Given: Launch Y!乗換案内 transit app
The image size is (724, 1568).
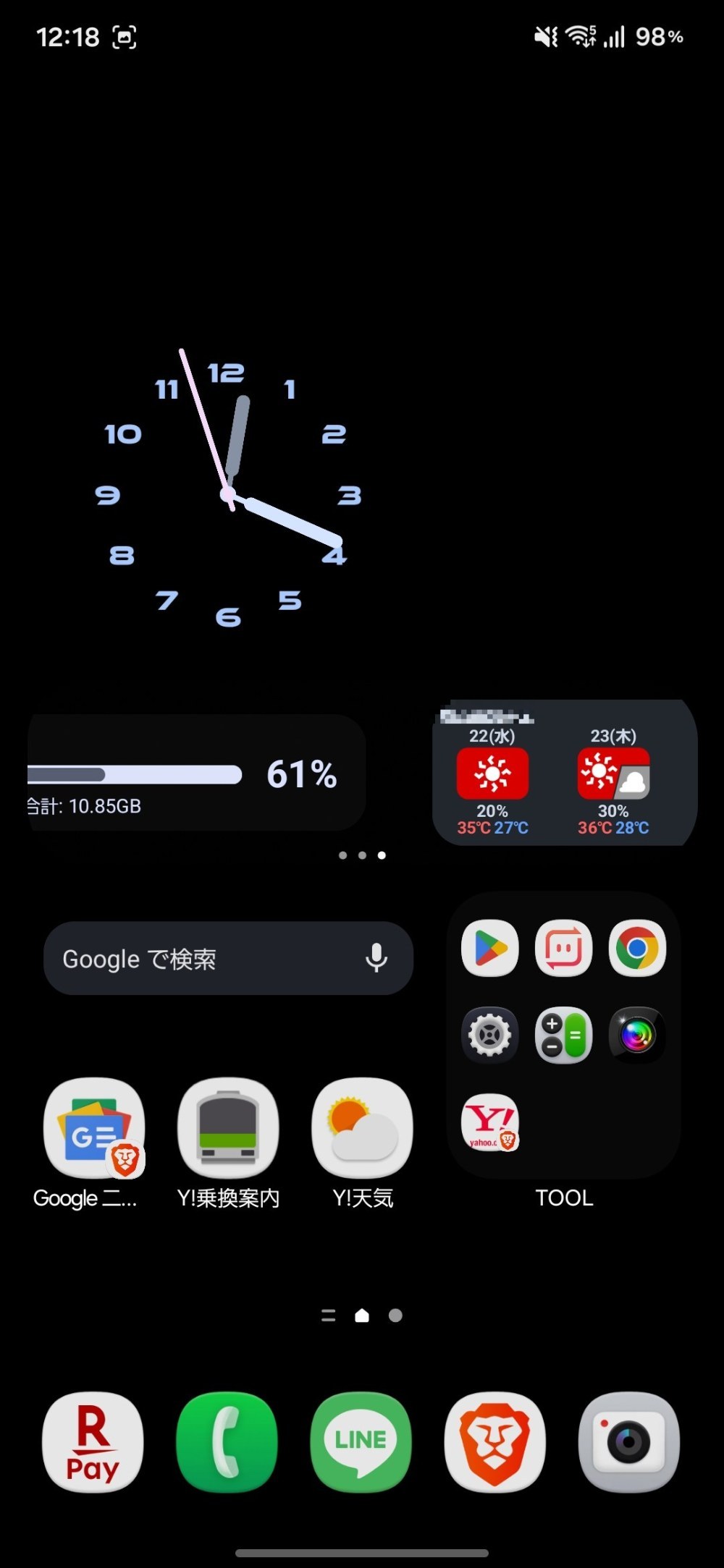Looking at the screenshot, I should (228, 1128).
